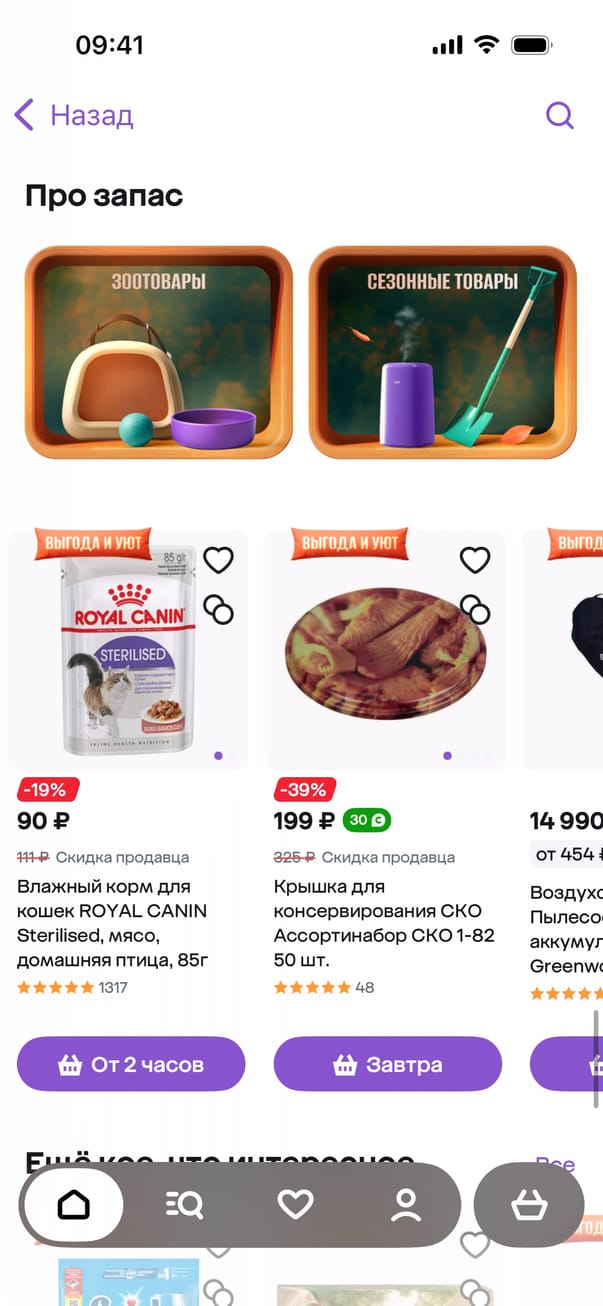
Task: Open the Сезонные товары category tile
Action: [x=442, y=352]
